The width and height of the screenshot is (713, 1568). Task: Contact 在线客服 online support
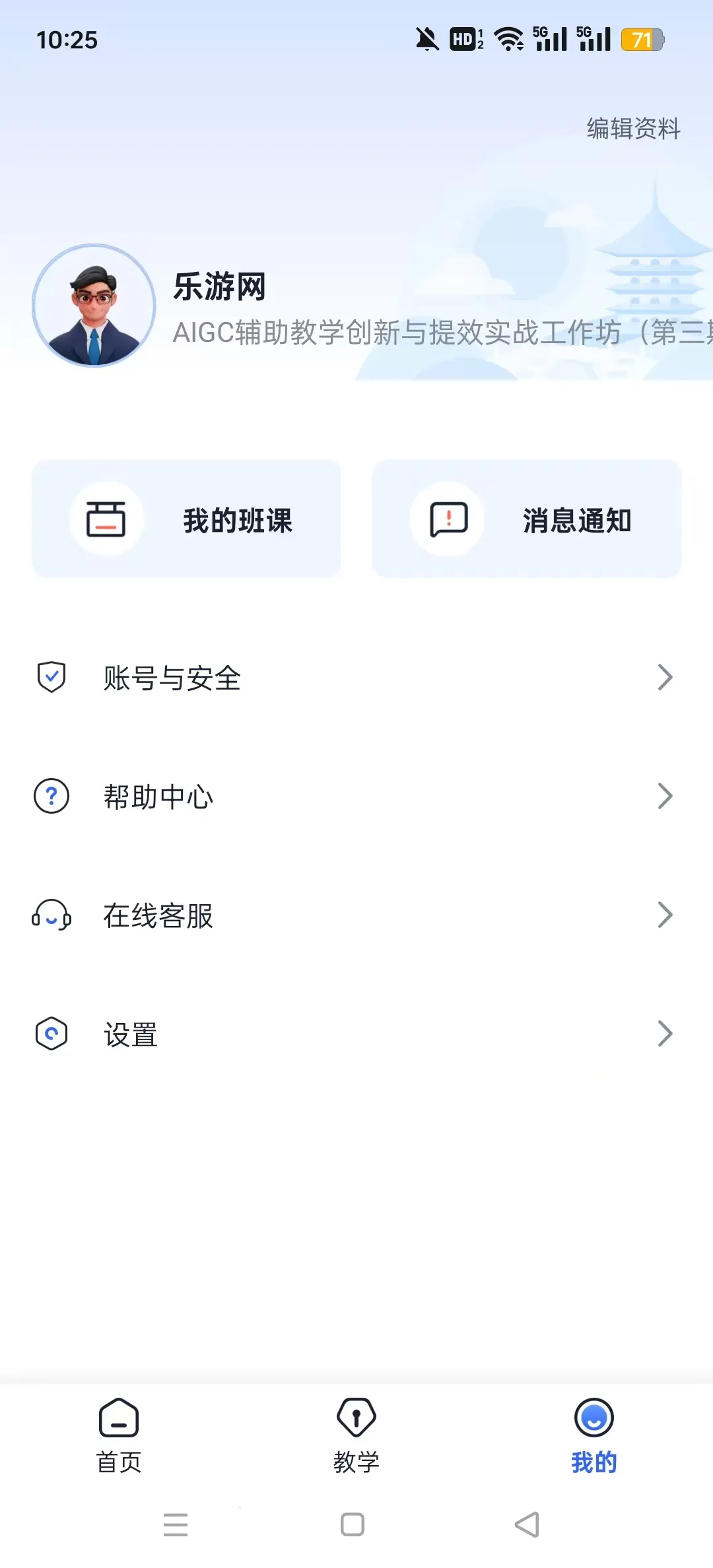click(x=356, y=915)
